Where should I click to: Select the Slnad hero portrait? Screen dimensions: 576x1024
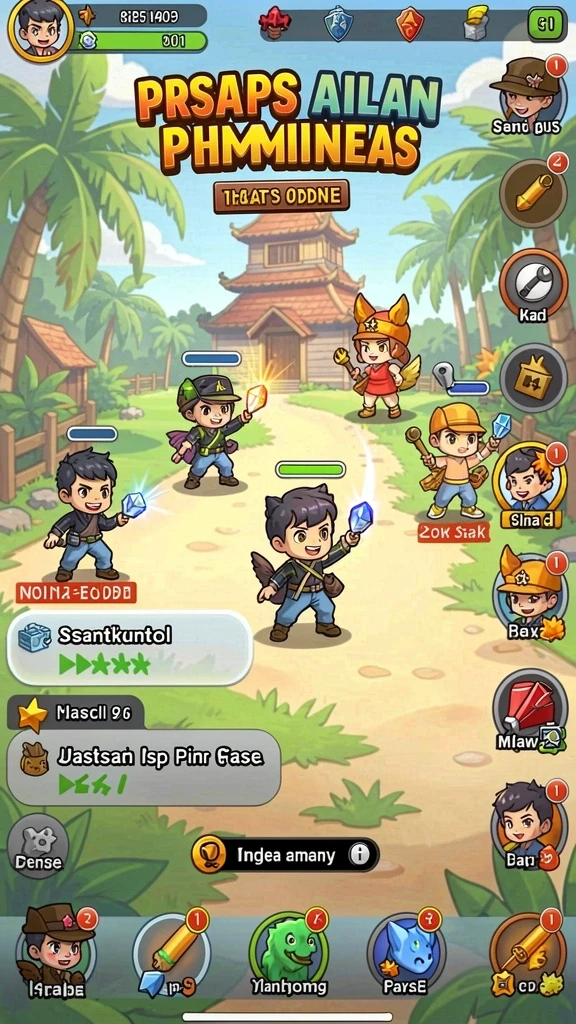528,485
